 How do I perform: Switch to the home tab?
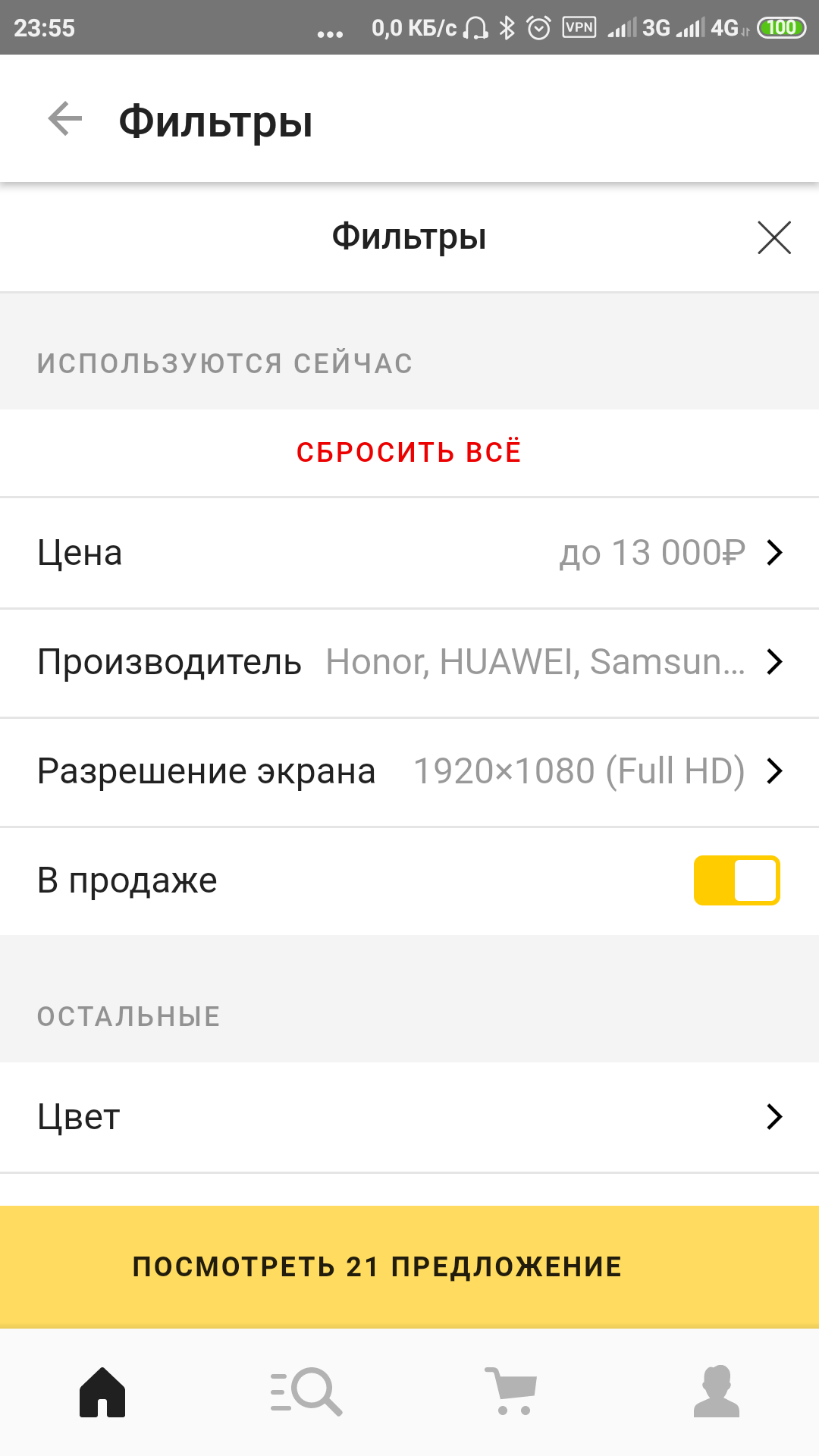coord(102,1392)
